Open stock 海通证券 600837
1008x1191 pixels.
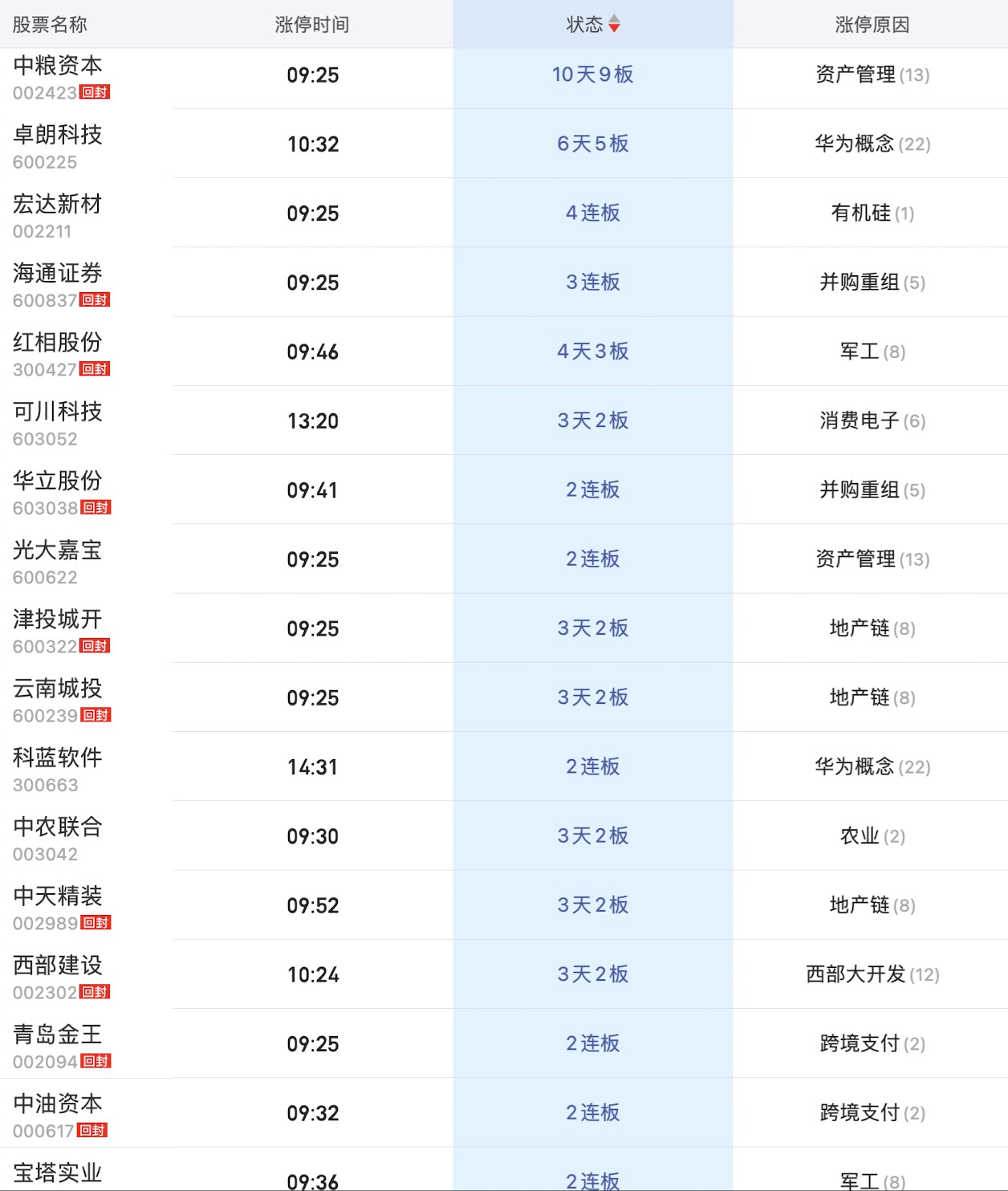58,273
